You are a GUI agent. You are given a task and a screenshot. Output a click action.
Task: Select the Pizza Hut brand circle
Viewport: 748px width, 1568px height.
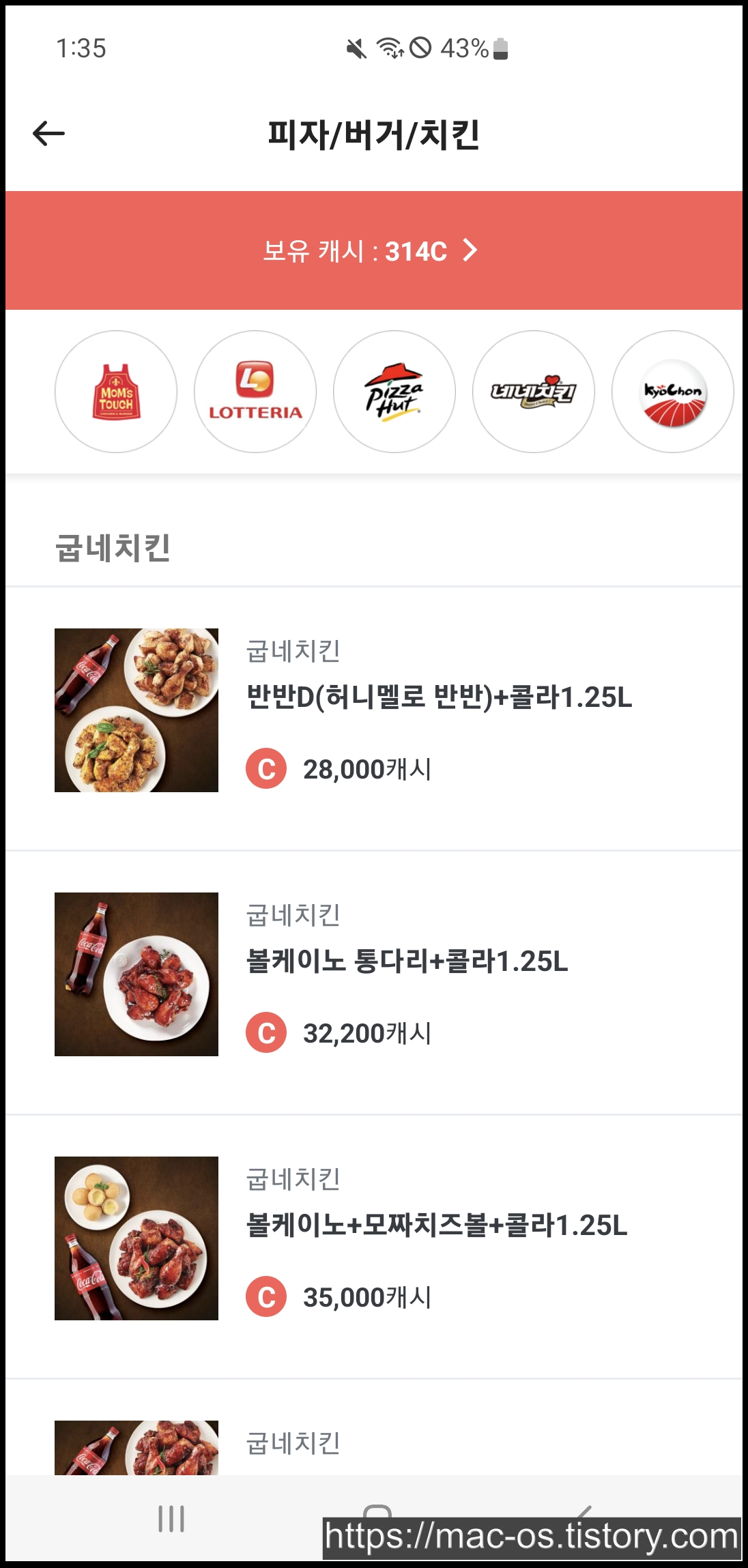click(x=394, y=392)
